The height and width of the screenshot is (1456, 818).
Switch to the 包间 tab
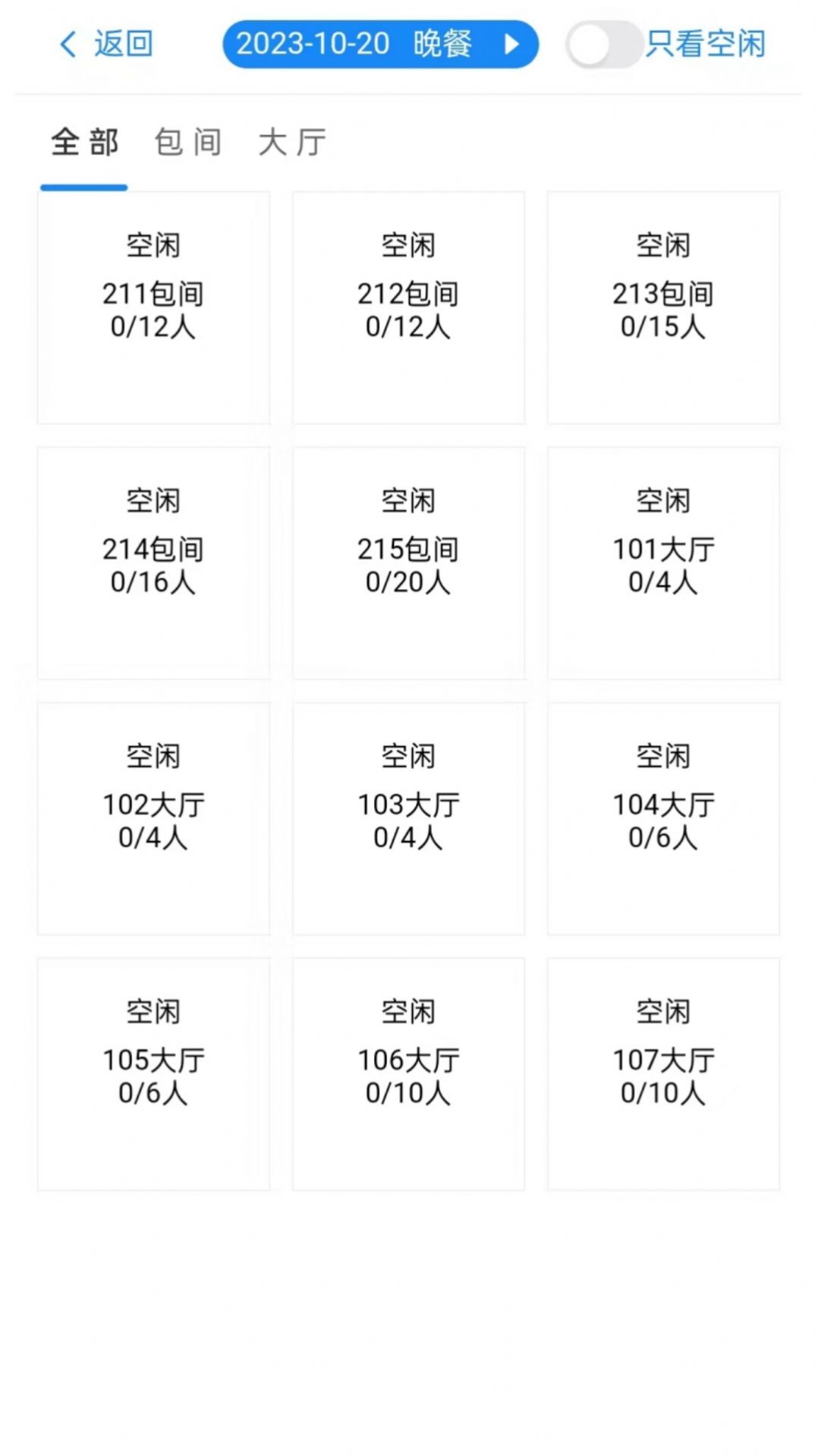187,143
